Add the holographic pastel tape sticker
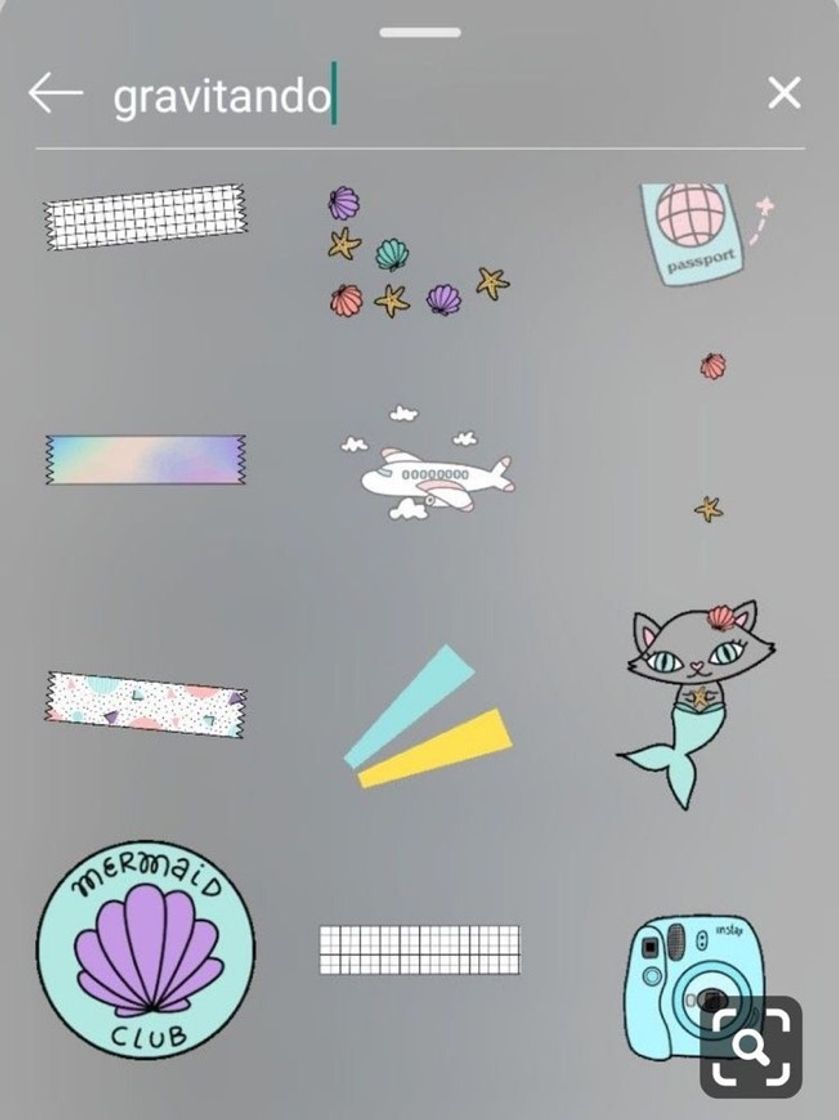This screenshot has width=839, height=1120. pyautogui.click(x=145, y=460)
